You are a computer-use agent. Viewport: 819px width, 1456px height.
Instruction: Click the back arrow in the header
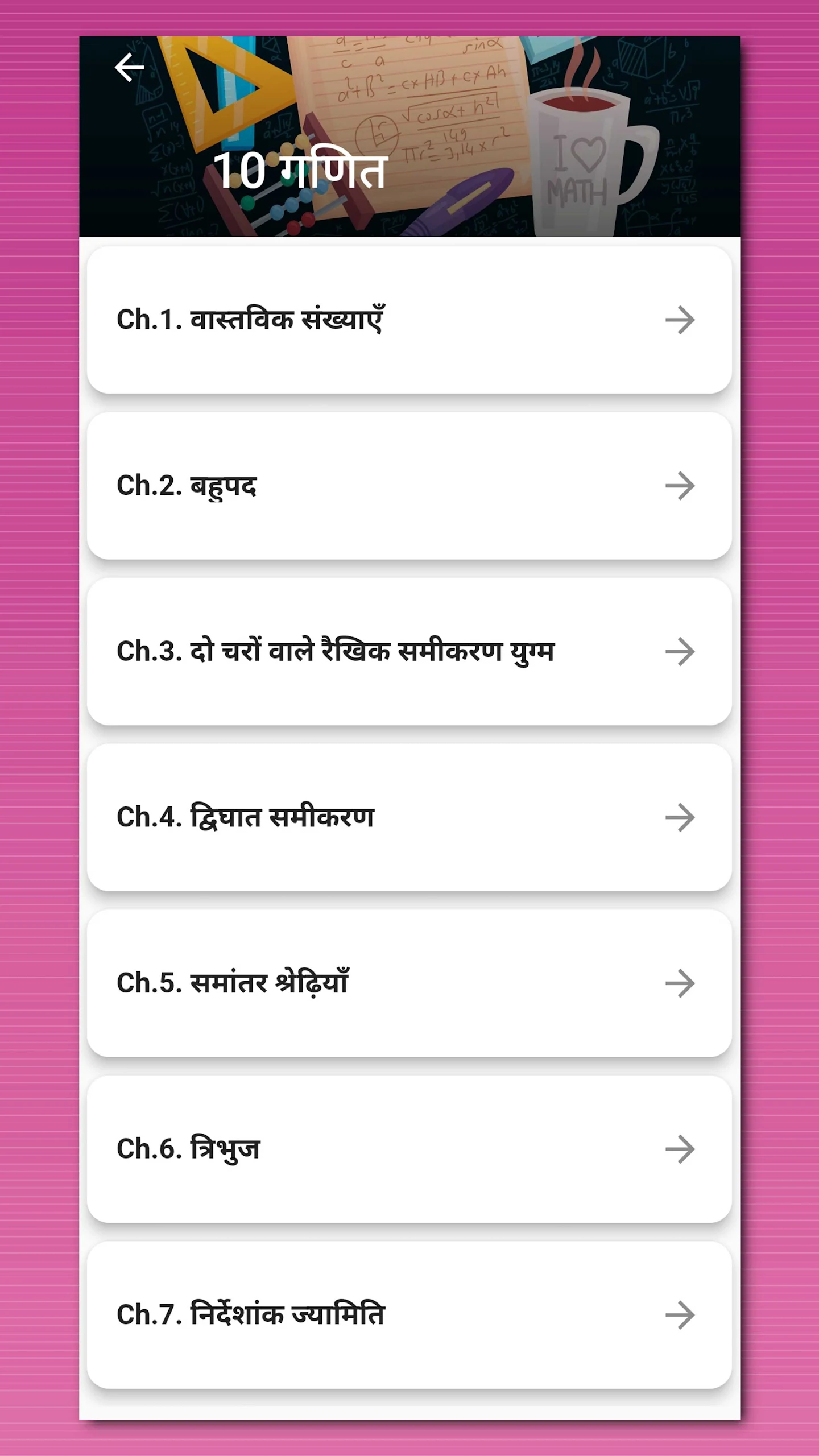130,68
